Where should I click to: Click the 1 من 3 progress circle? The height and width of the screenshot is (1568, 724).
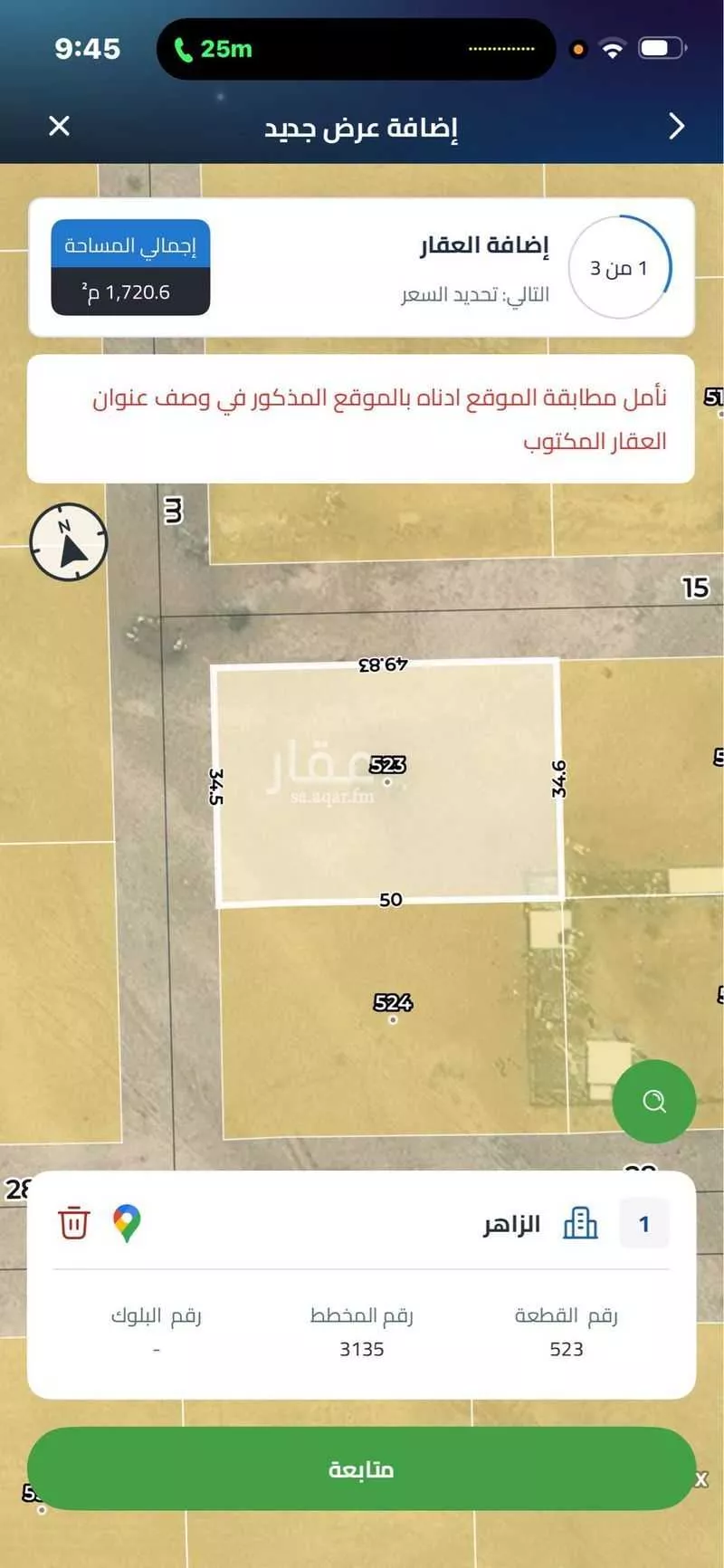click(x=619, y=267)
